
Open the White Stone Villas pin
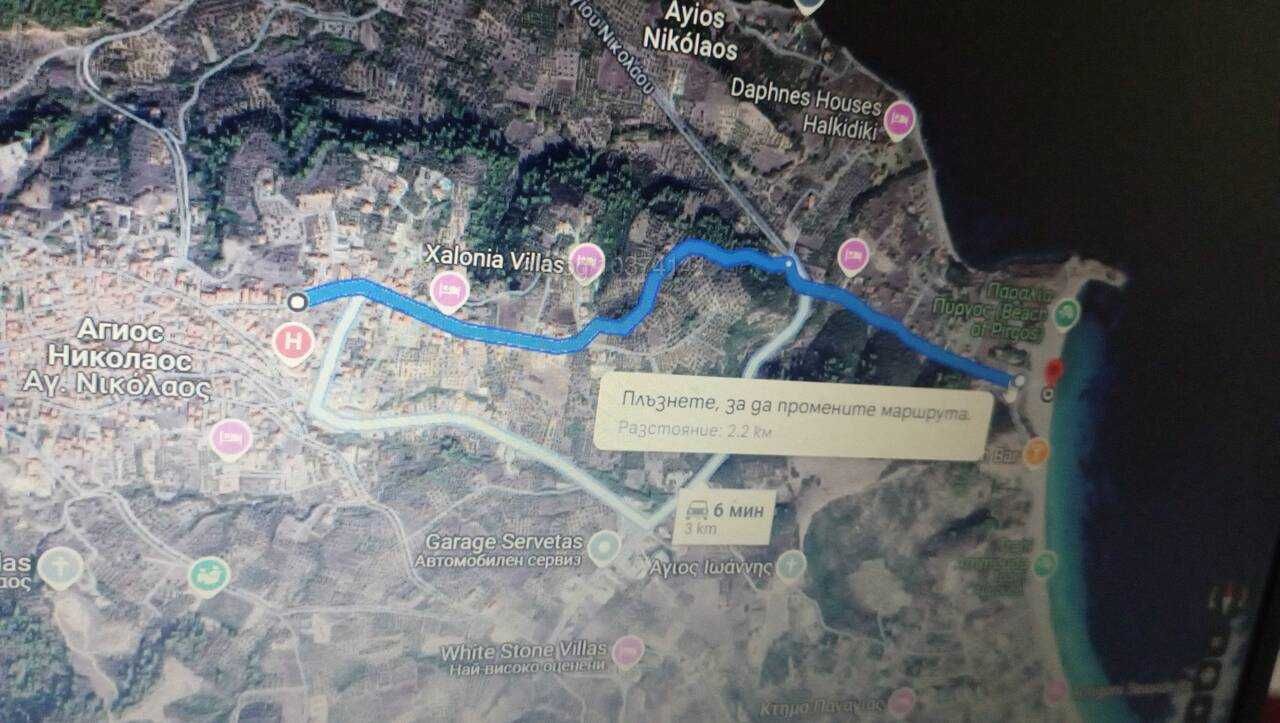coord(628,652)
